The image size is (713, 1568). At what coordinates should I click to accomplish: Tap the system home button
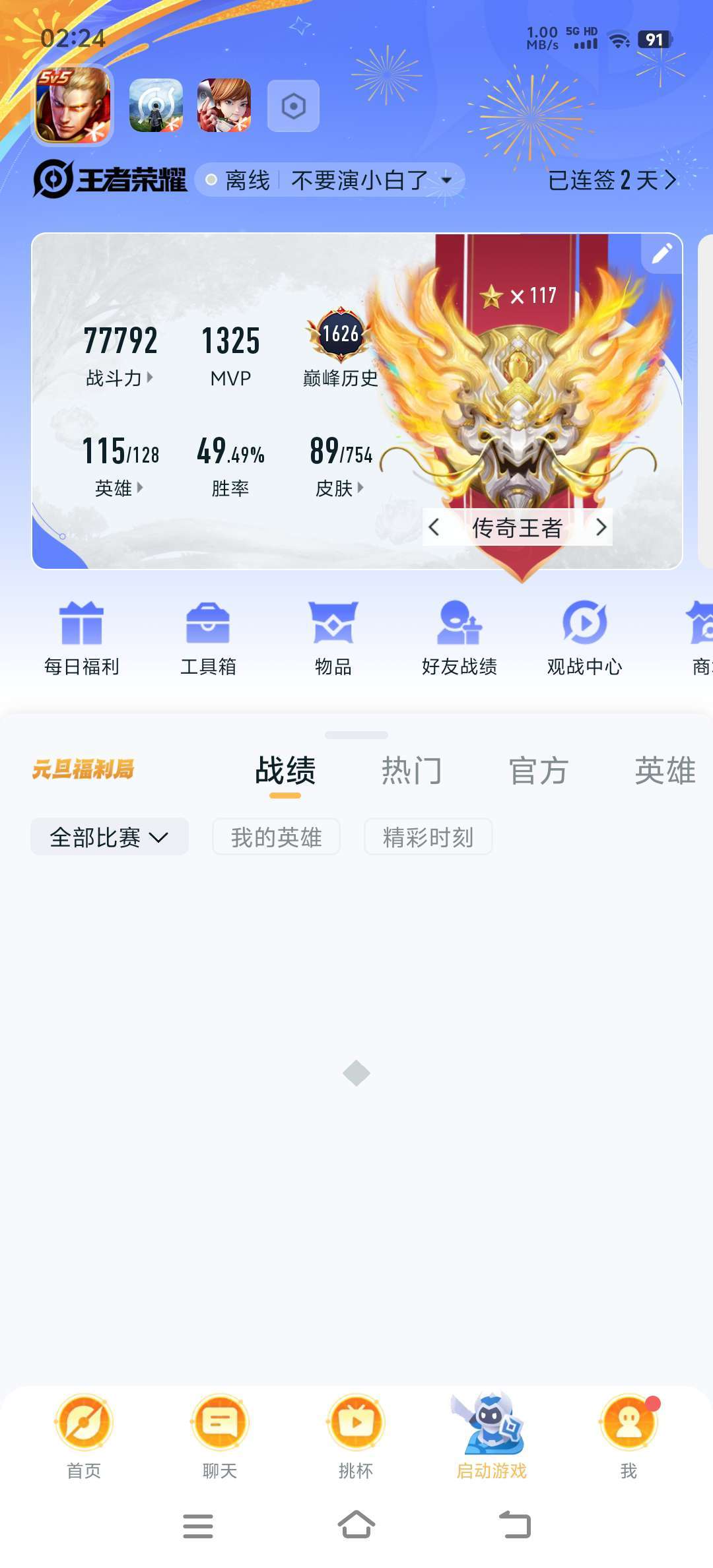(x=356, y=1525)
